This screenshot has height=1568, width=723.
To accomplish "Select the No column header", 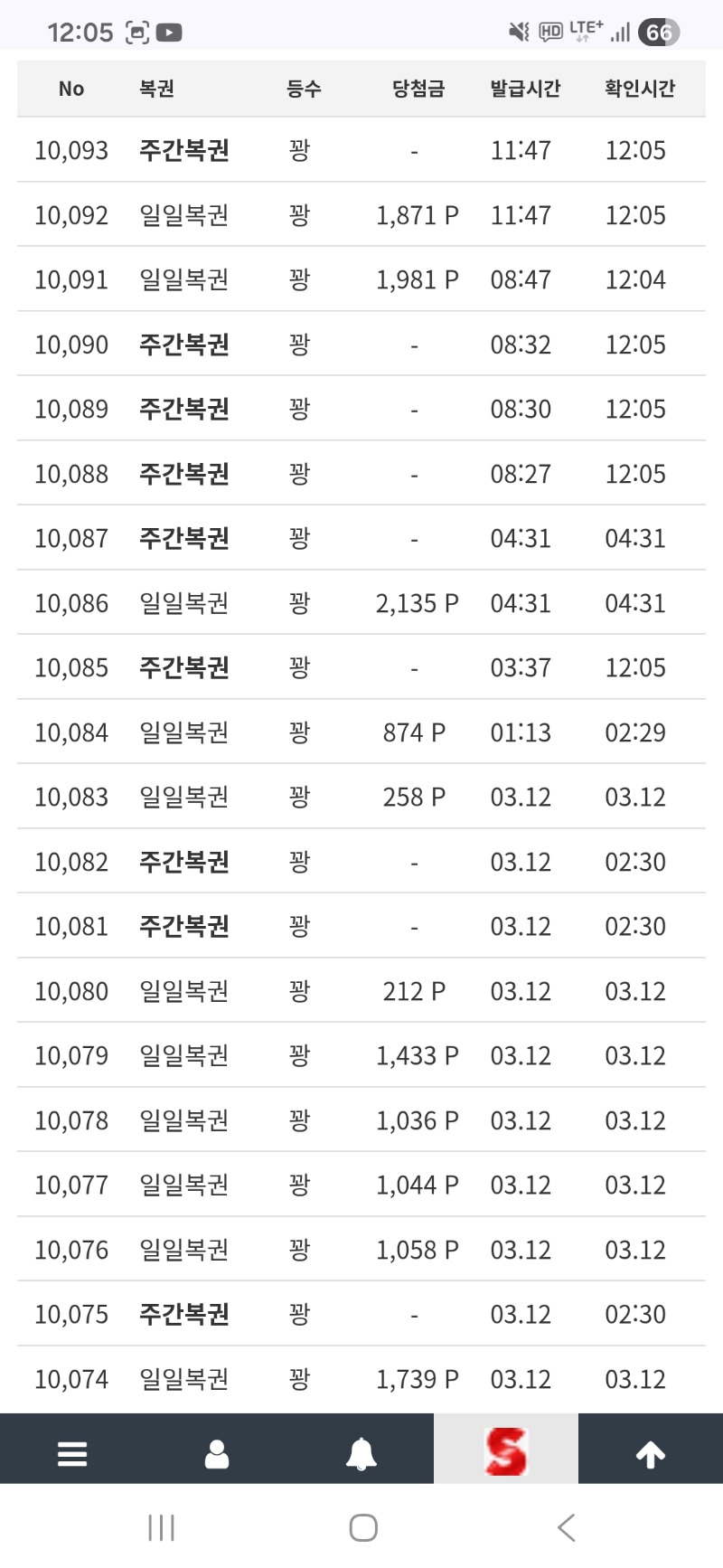I will tap(70, 88).
